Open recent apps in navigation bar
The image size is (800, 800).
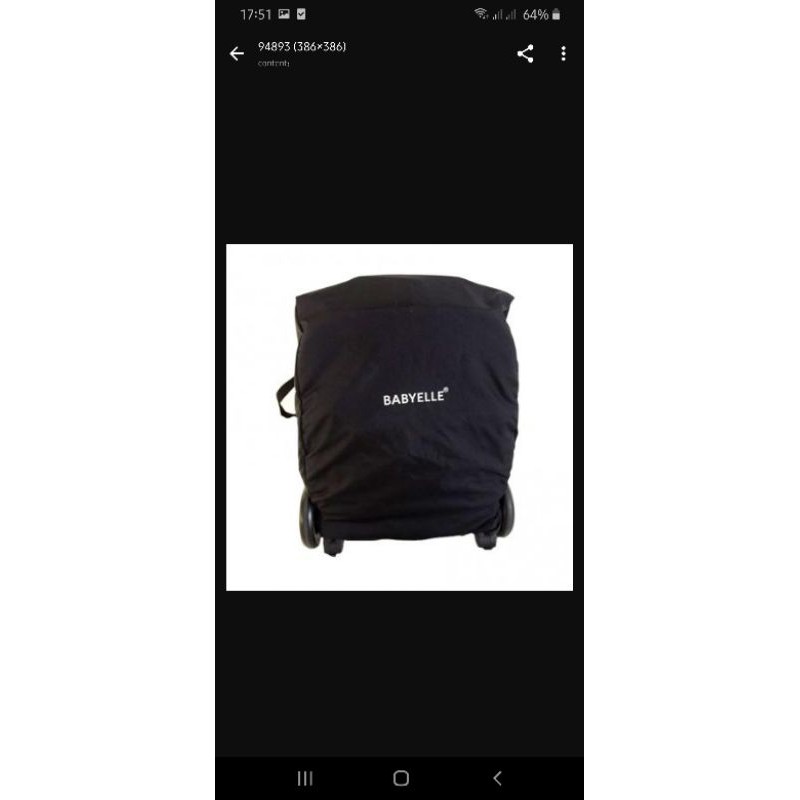(x=305, y=778)
